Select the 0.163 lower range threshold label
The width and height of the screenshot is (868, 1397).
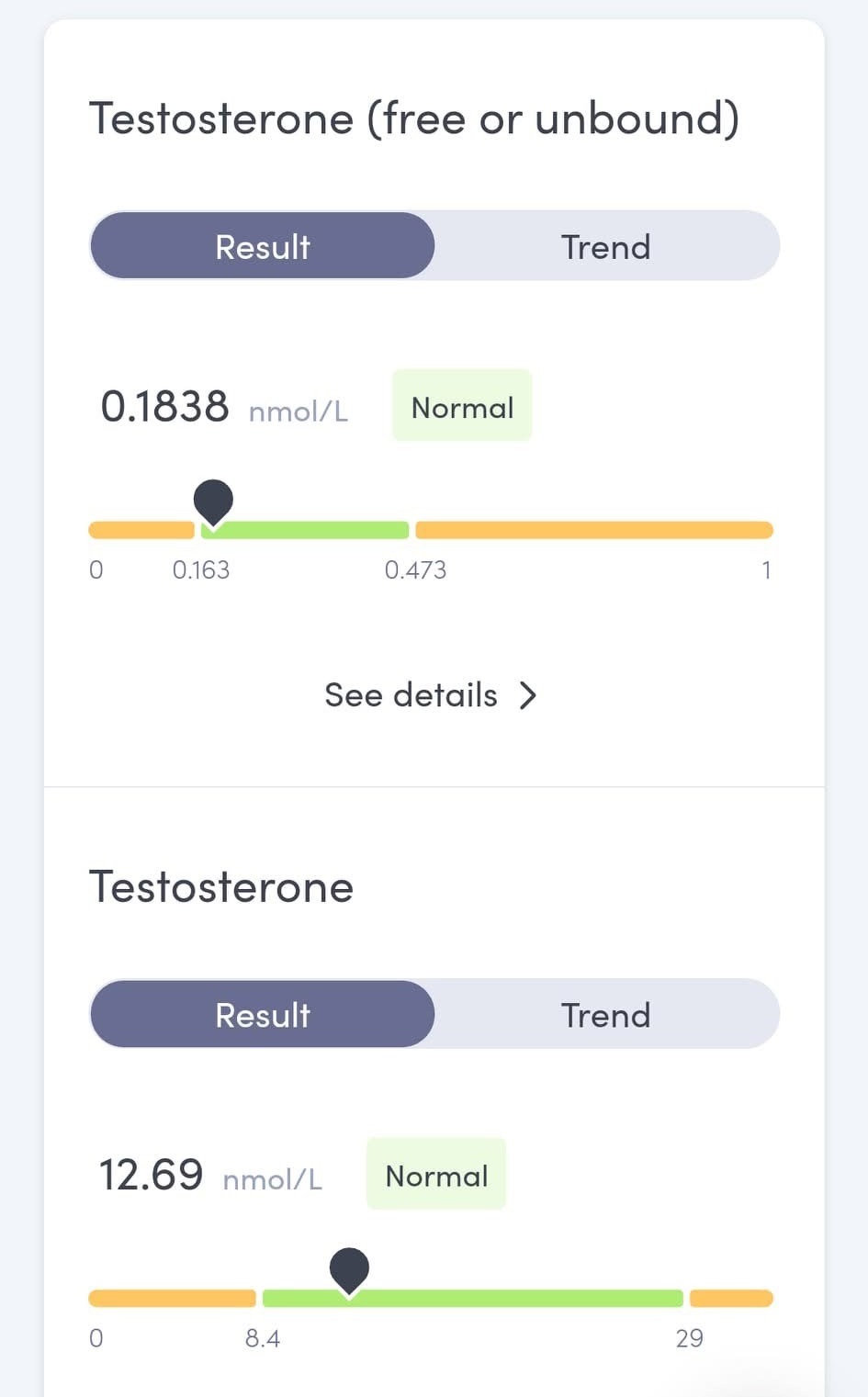tap(201, 569)
